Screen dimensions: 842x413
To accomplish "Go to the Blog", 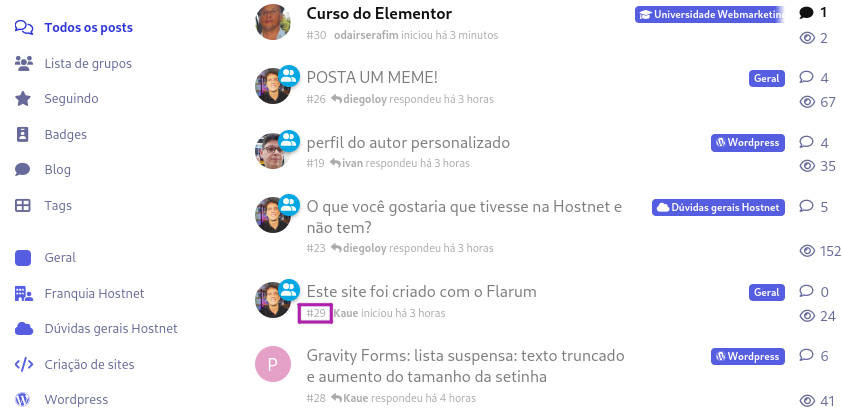I will [x=57, y=170].
